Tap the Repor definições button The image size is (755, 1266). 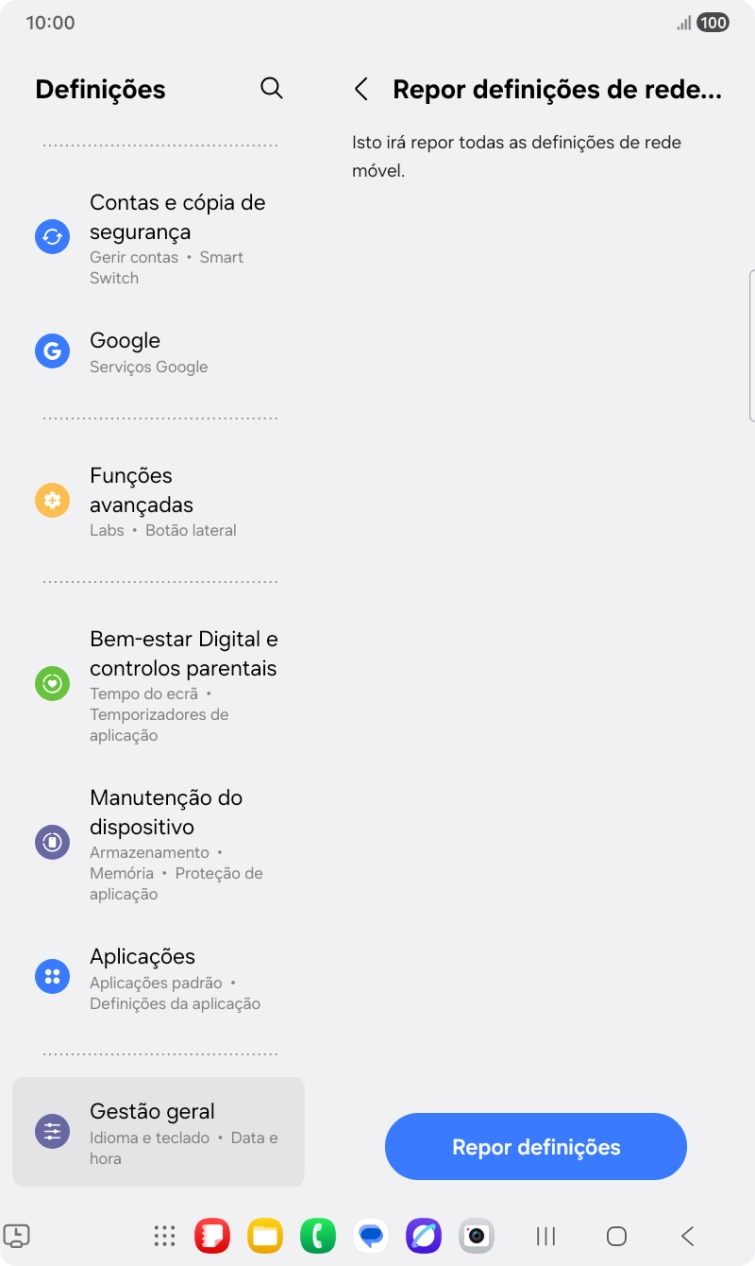[x=535, y=1147]
